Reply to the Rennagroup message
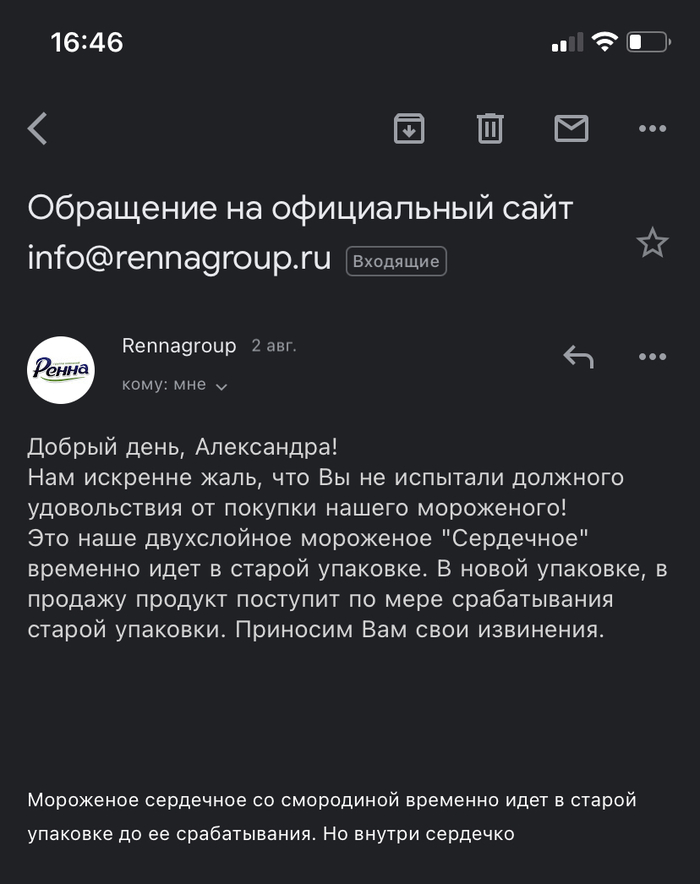 pos(578,357)
